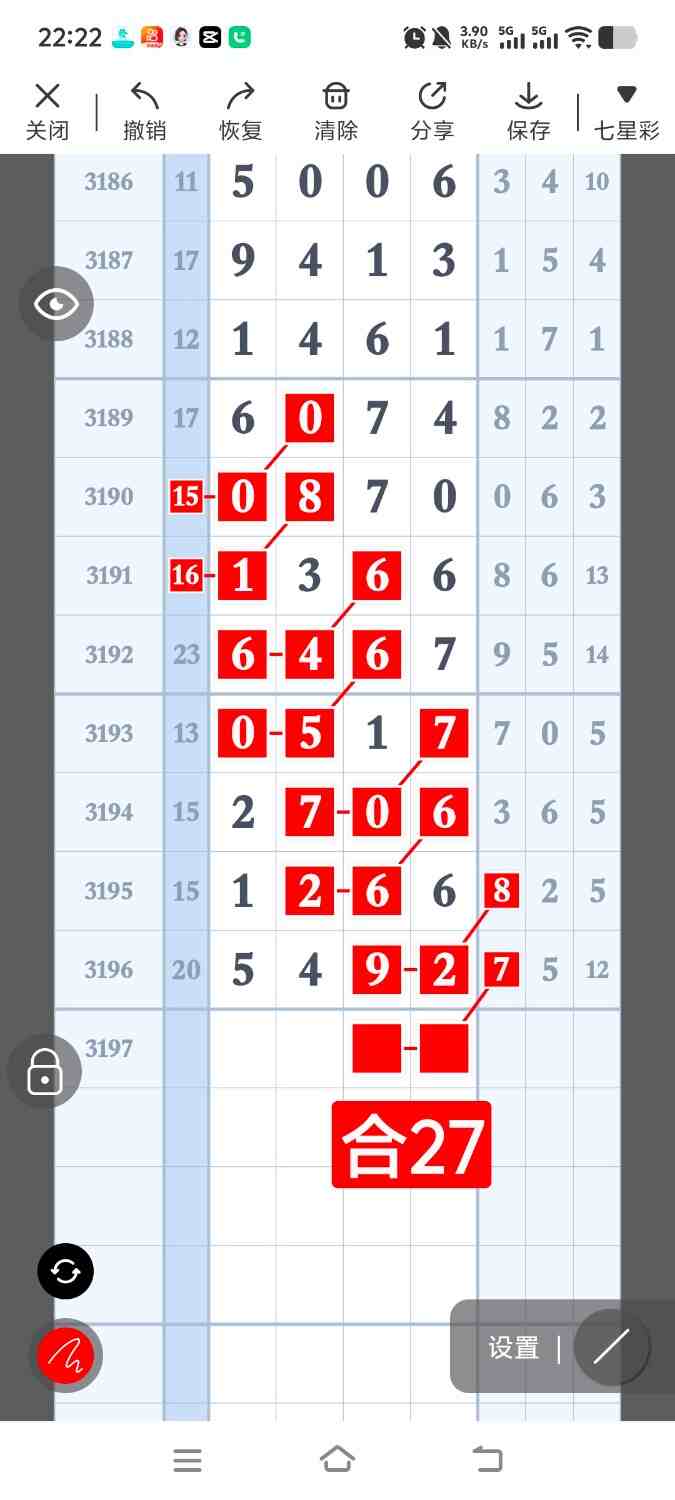Choose the line drawing tool
This screenshot has height=1500, width=675.
tap(611, 1346)
